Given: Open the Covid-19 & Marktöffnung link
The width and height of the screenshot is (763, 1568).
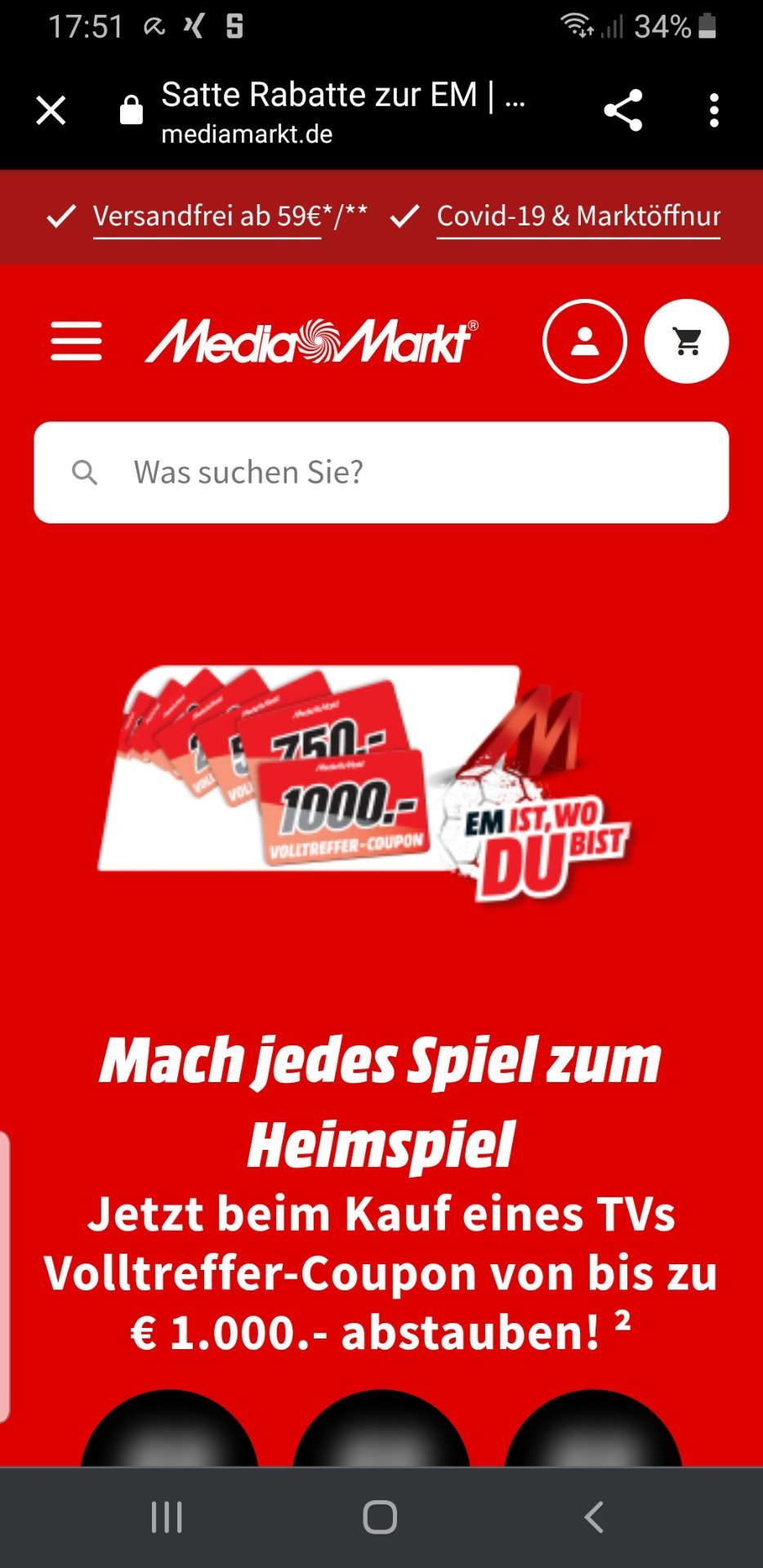Looking at the screenshot, I should (x=578, y=216).
